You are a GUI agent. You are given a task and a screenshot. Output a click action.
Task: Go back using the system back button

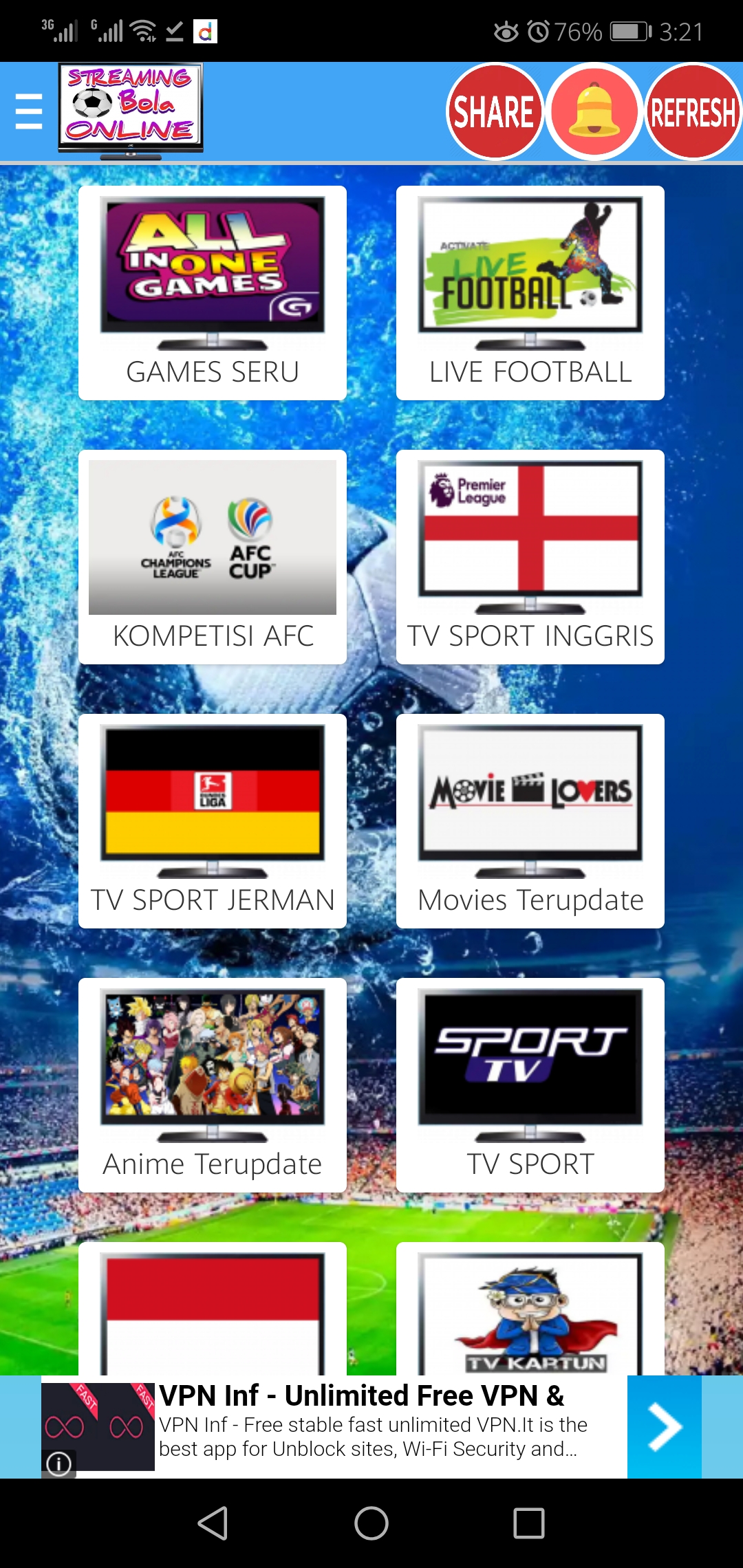[213, 1523]
